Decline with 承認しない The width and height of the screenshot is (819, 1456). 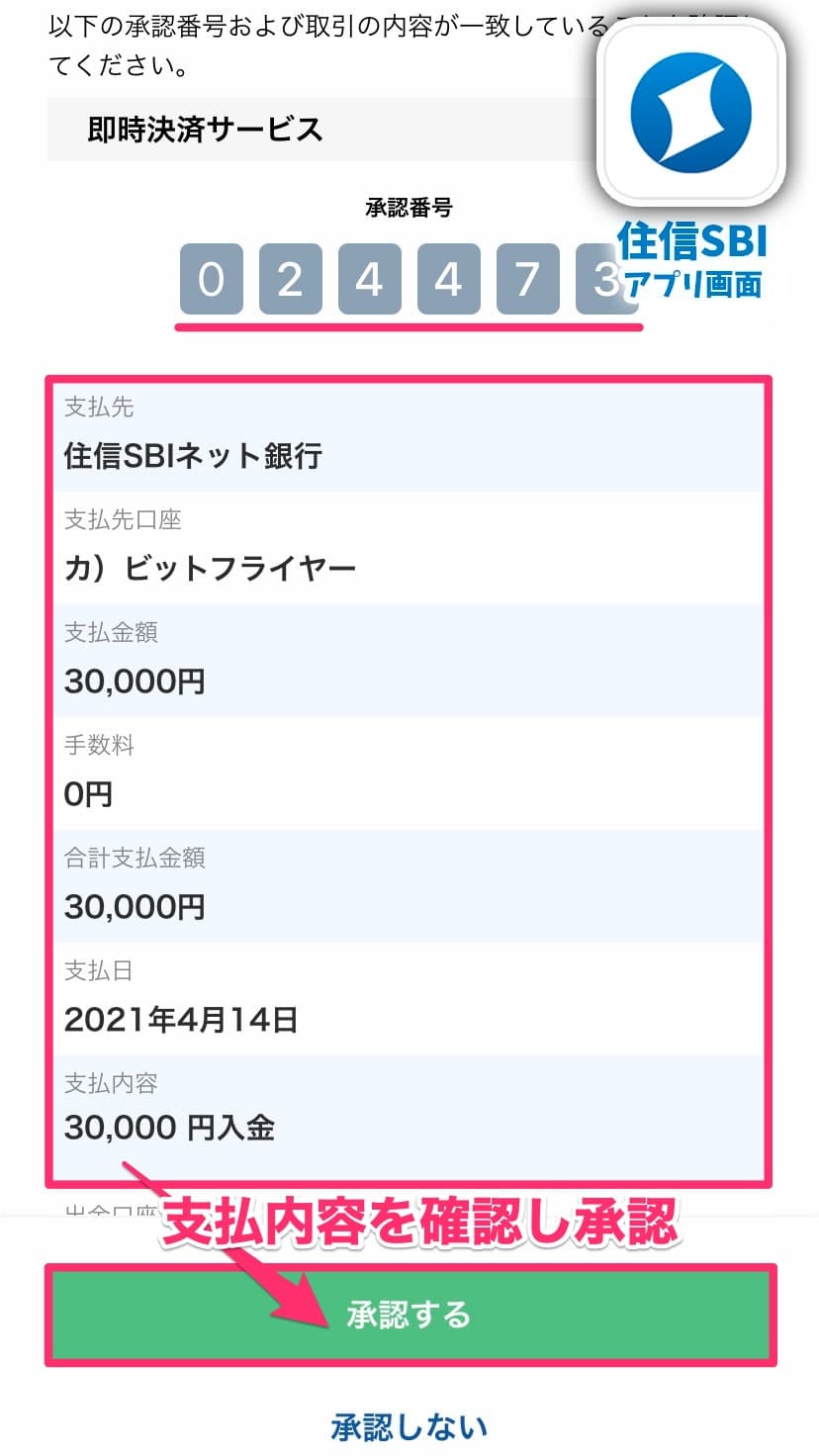tap(409, 1427)
